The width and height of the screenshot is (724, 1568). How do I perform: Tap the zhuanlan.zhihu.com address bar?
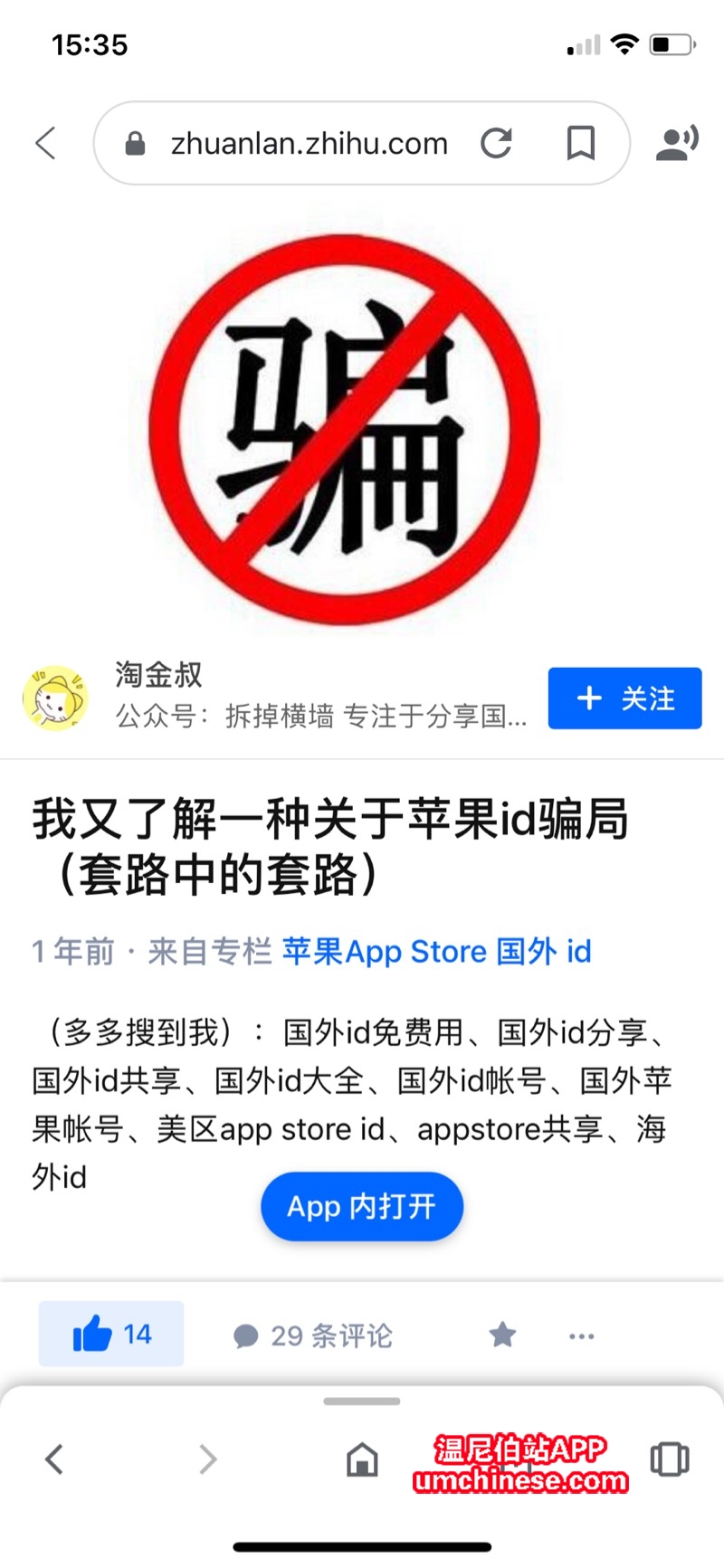(x=308, y=143)
